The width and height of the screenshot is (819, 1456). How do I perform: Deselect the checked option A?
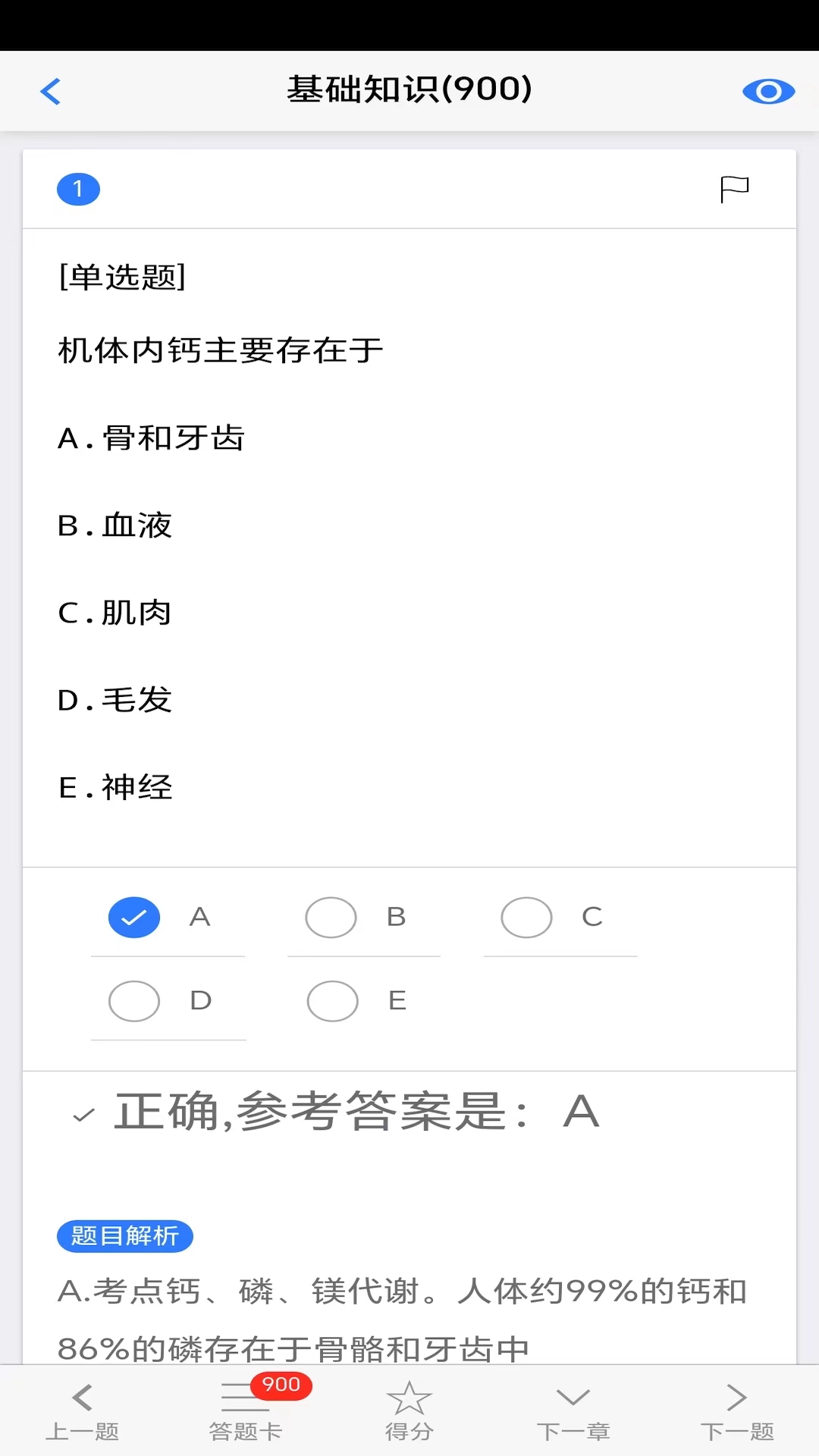point(133,917)
